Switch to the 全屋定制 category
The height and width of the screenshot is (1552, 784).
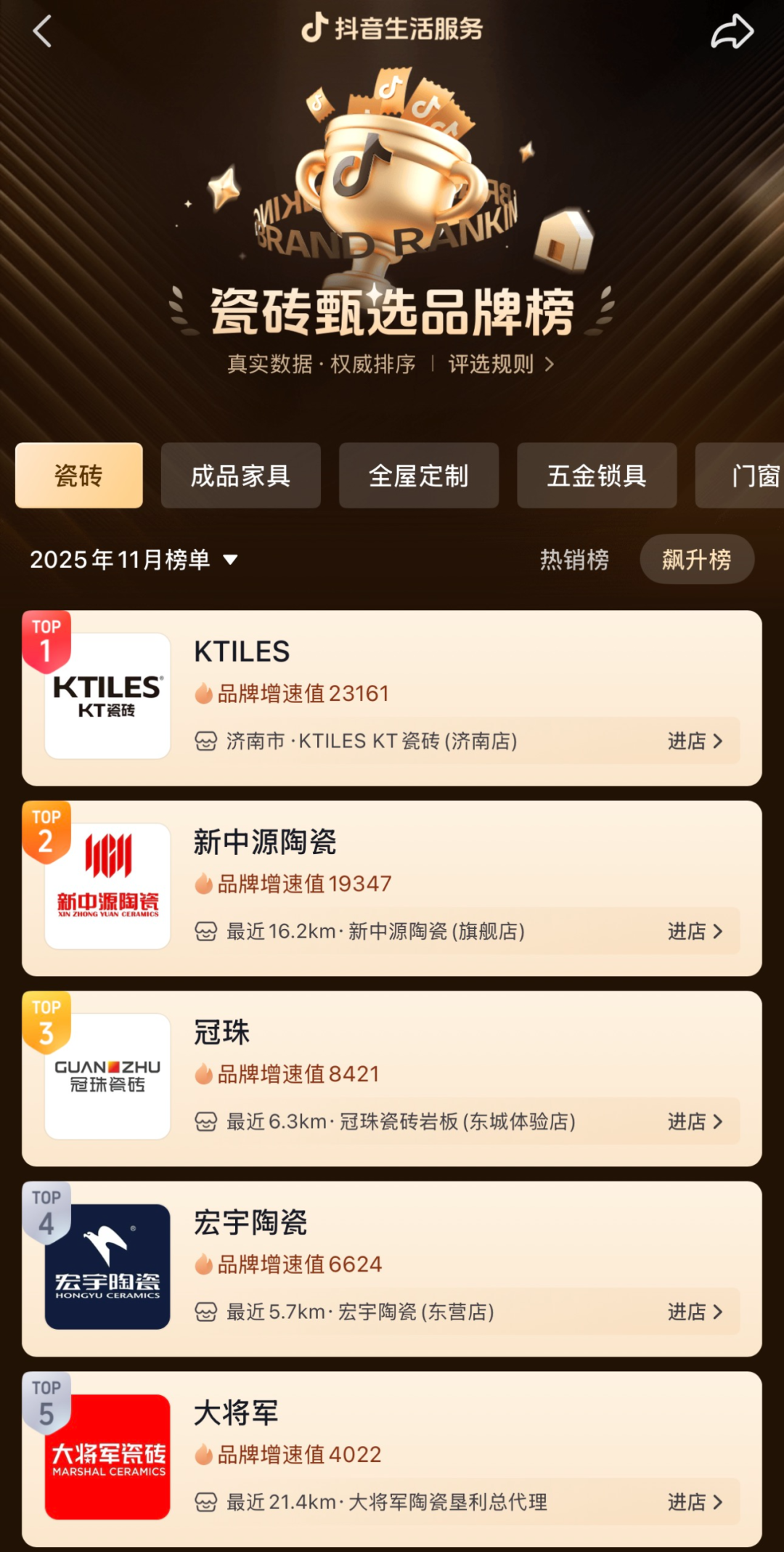418,476
